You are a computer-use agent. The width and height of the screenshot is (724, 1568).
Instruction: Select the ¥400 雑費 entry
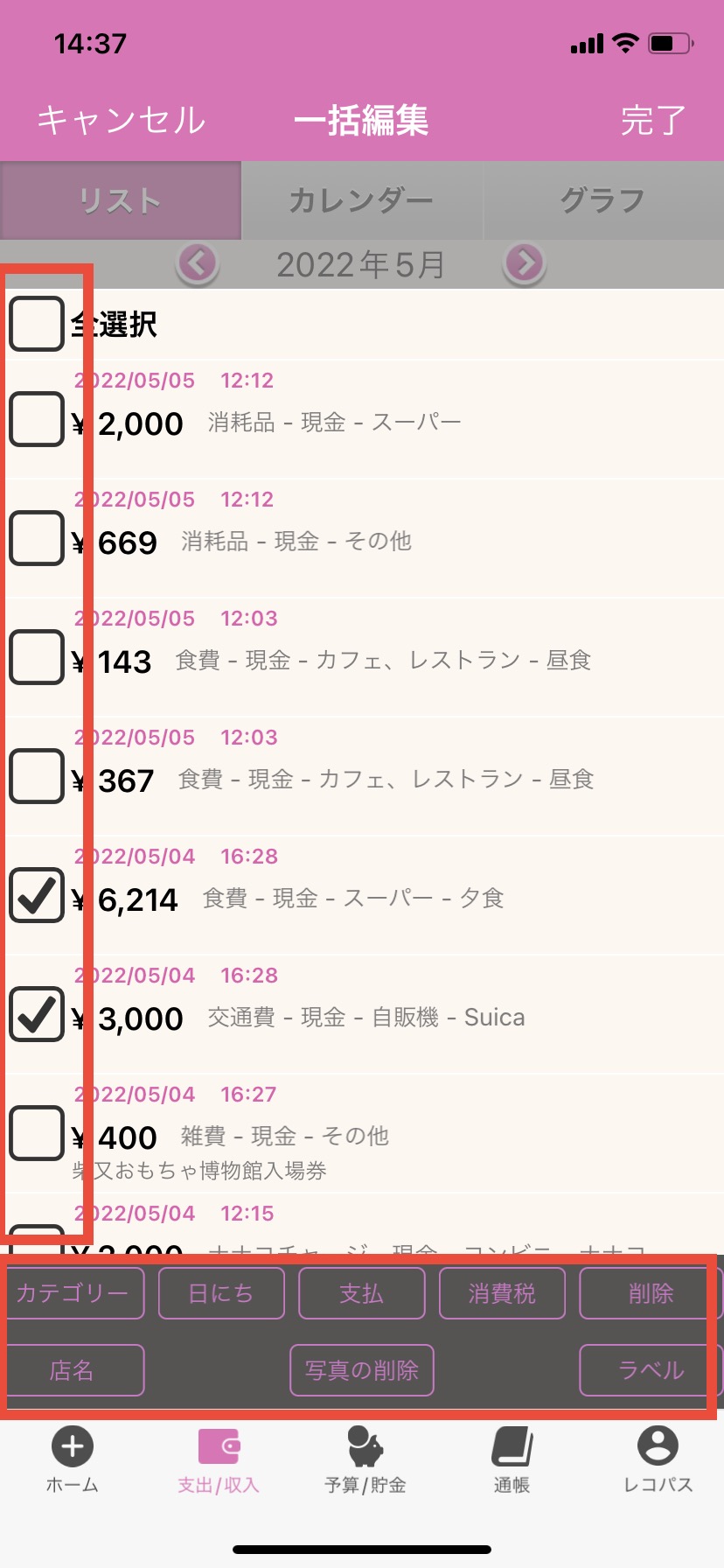[37, 1133]
